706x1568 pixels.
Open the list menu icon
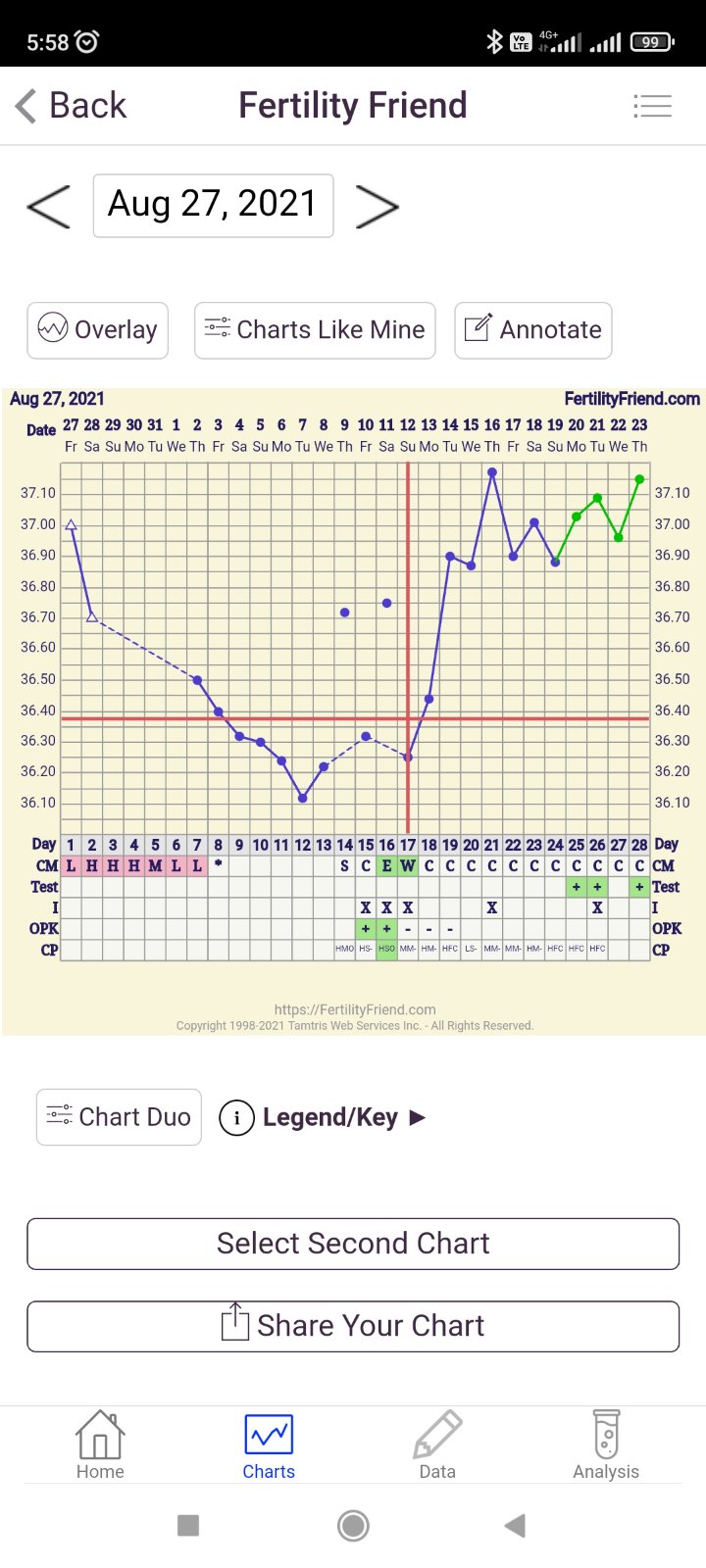click(x=652, y=106)
